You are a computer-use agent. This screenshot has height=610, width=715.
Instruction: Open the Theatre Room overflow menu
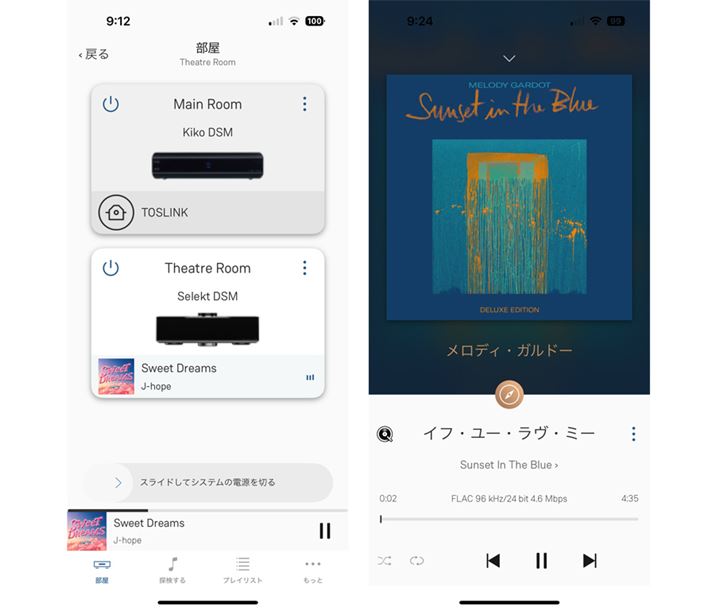tap(304, 268)
